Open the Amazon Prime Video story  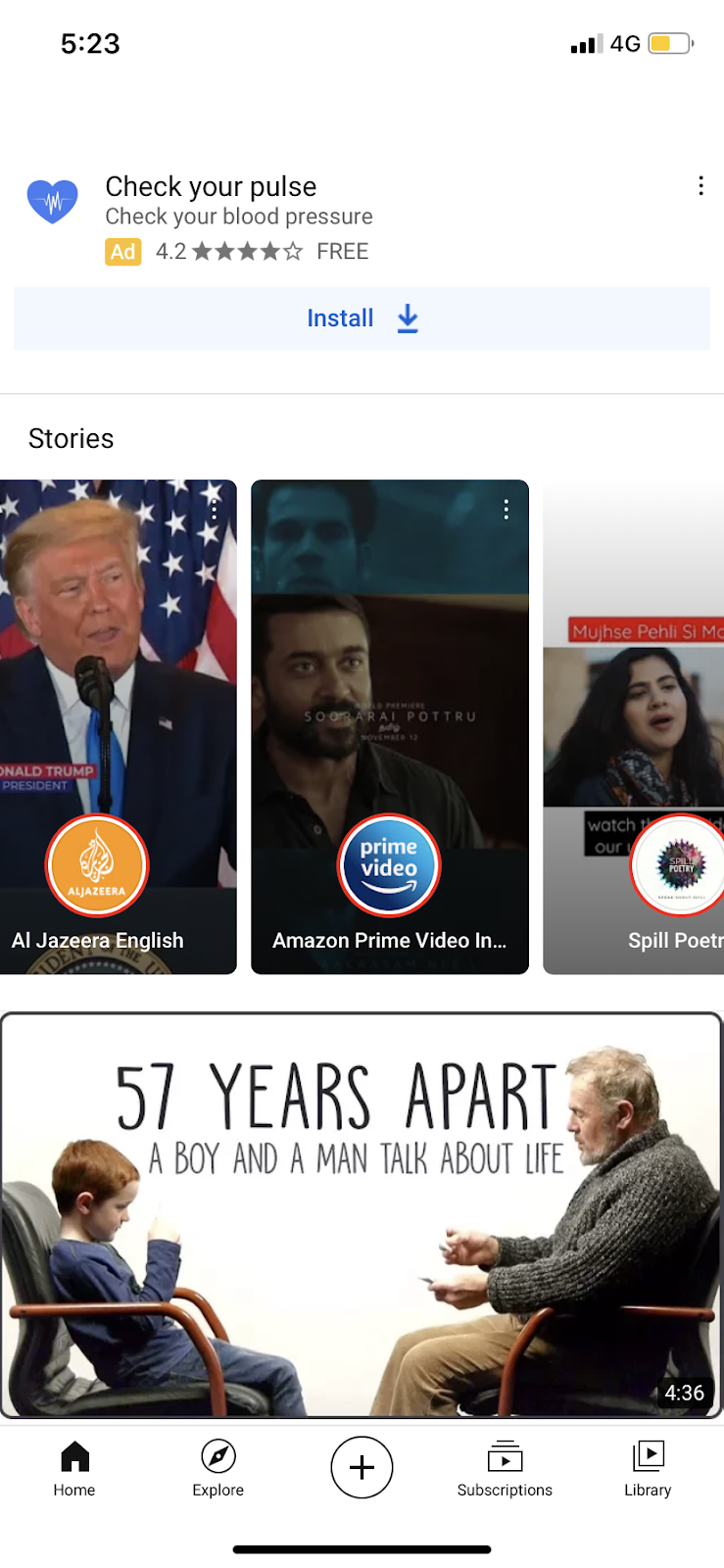tap(389, 725)
